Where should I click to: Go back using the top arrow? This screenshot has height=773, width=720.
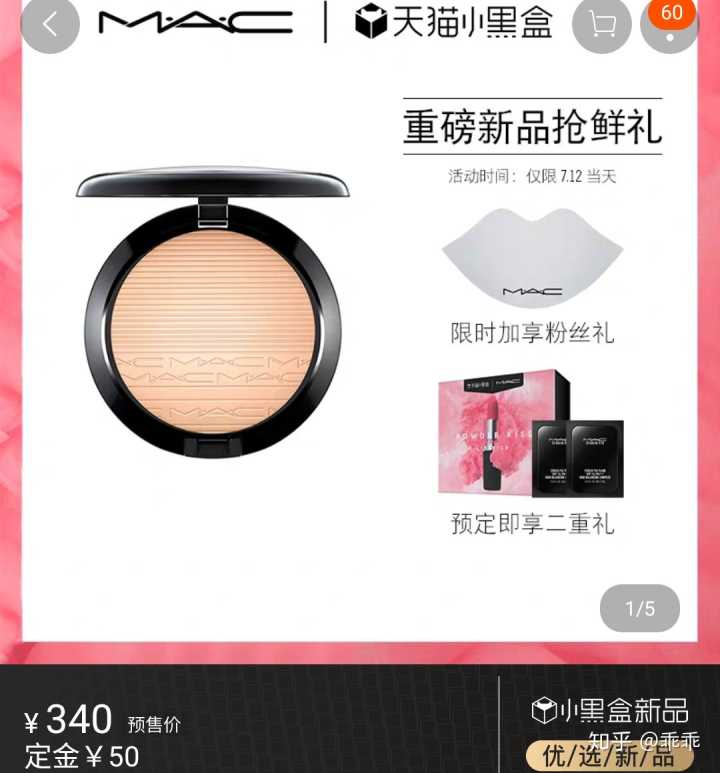point(49,25)
